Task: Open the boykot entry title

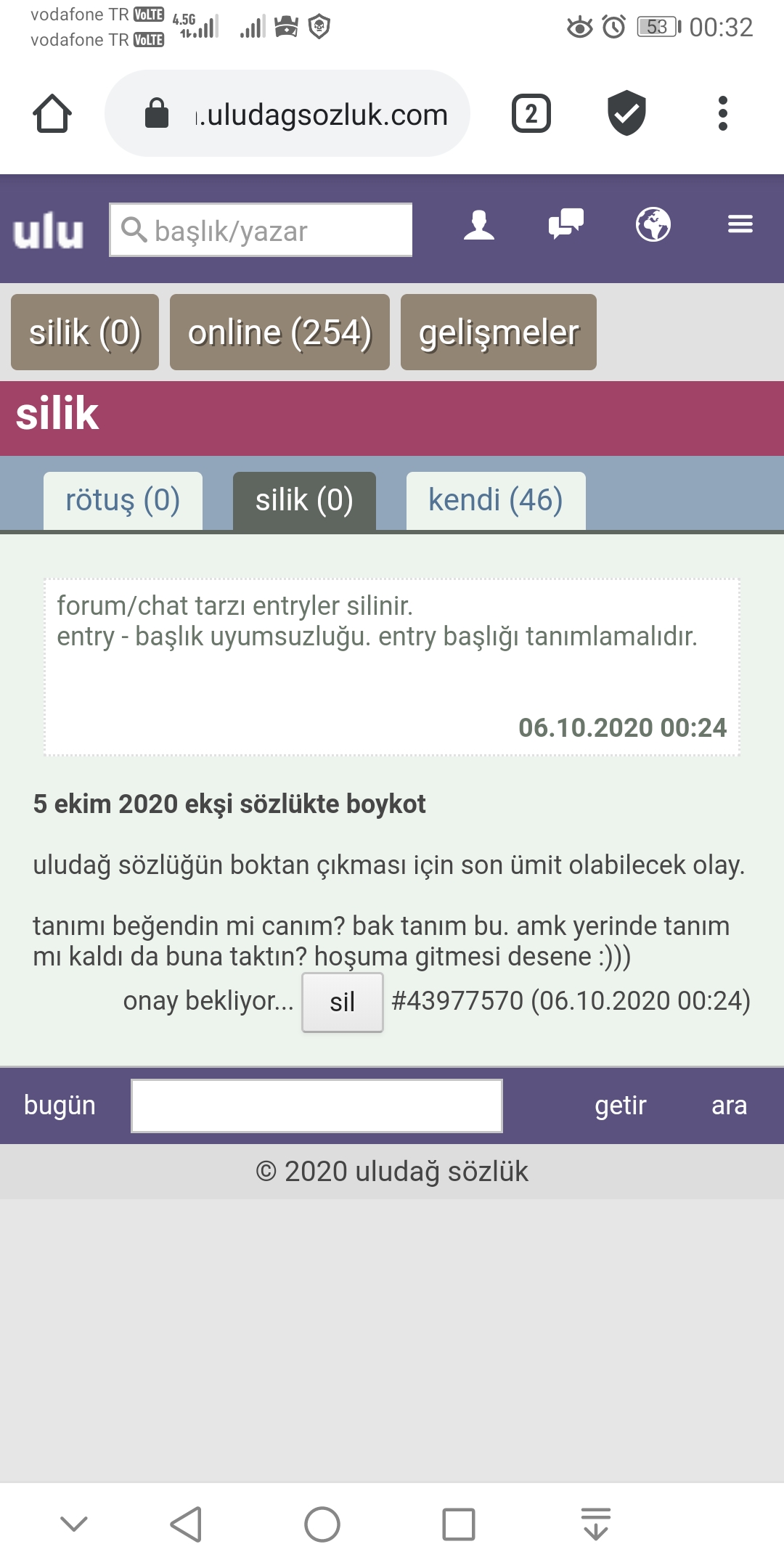Action: click(229, 804)
